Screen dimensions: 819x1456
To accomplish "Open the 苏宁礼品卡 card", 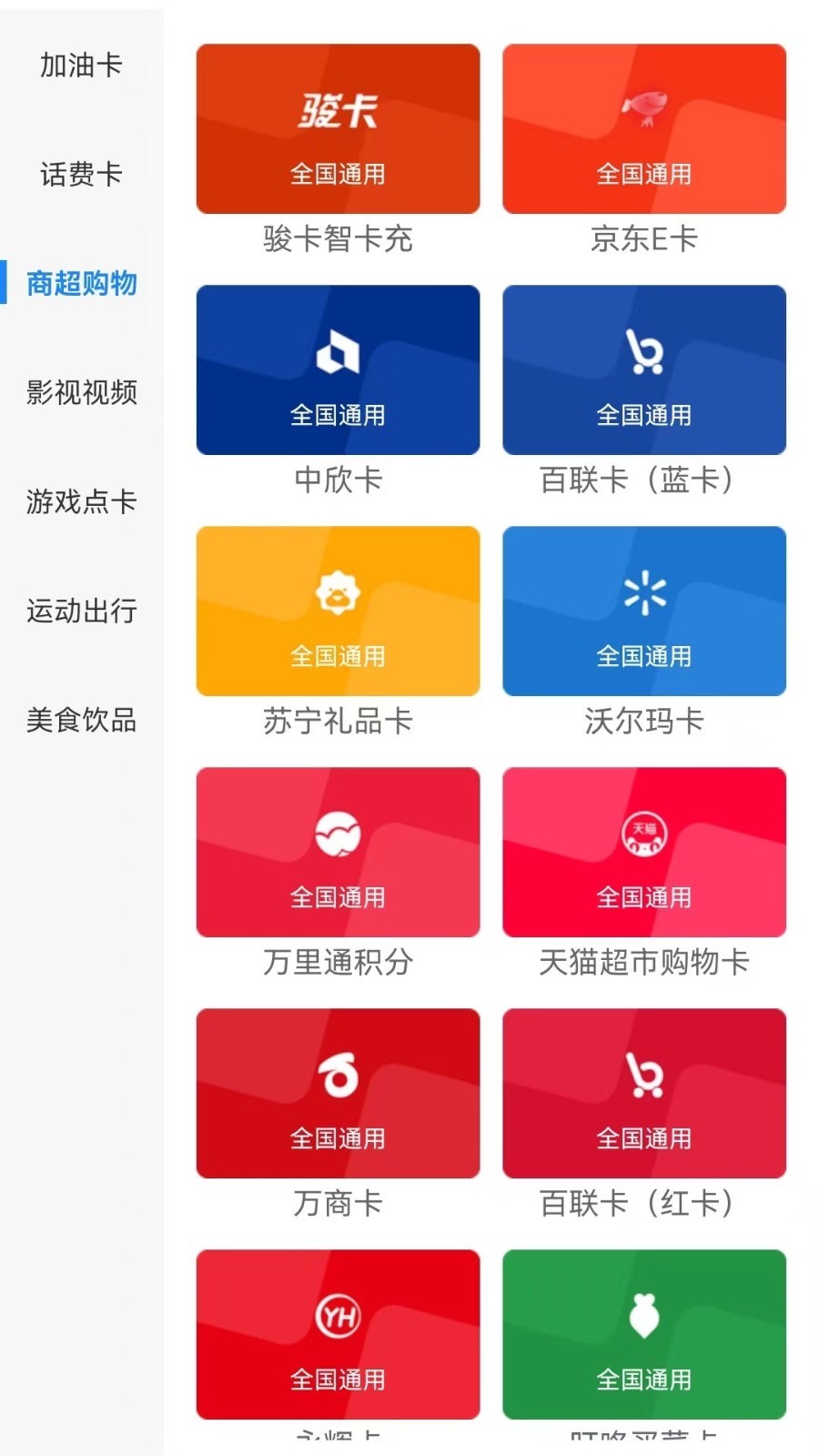I will [x=338, y=612].
